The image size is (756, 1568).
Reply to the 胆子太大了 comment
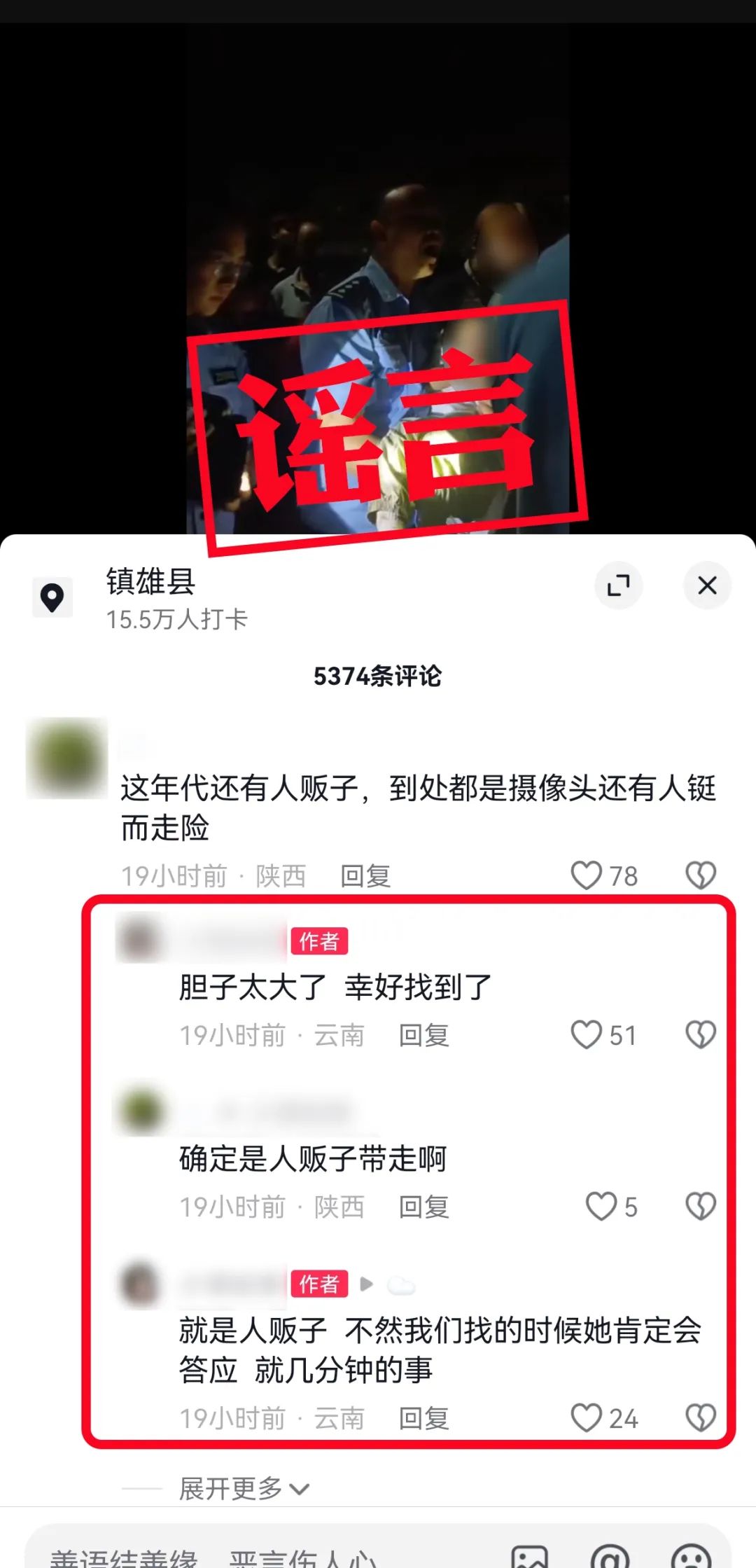coord(423,1035)
